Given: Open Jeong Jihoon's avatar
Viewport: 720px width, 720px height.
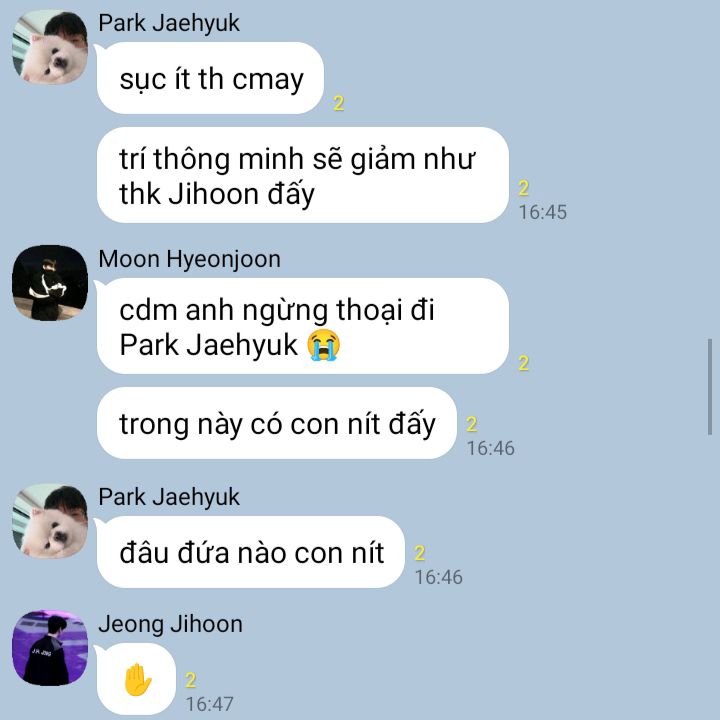Looking at the screenshot, I should tap(50, 647).
